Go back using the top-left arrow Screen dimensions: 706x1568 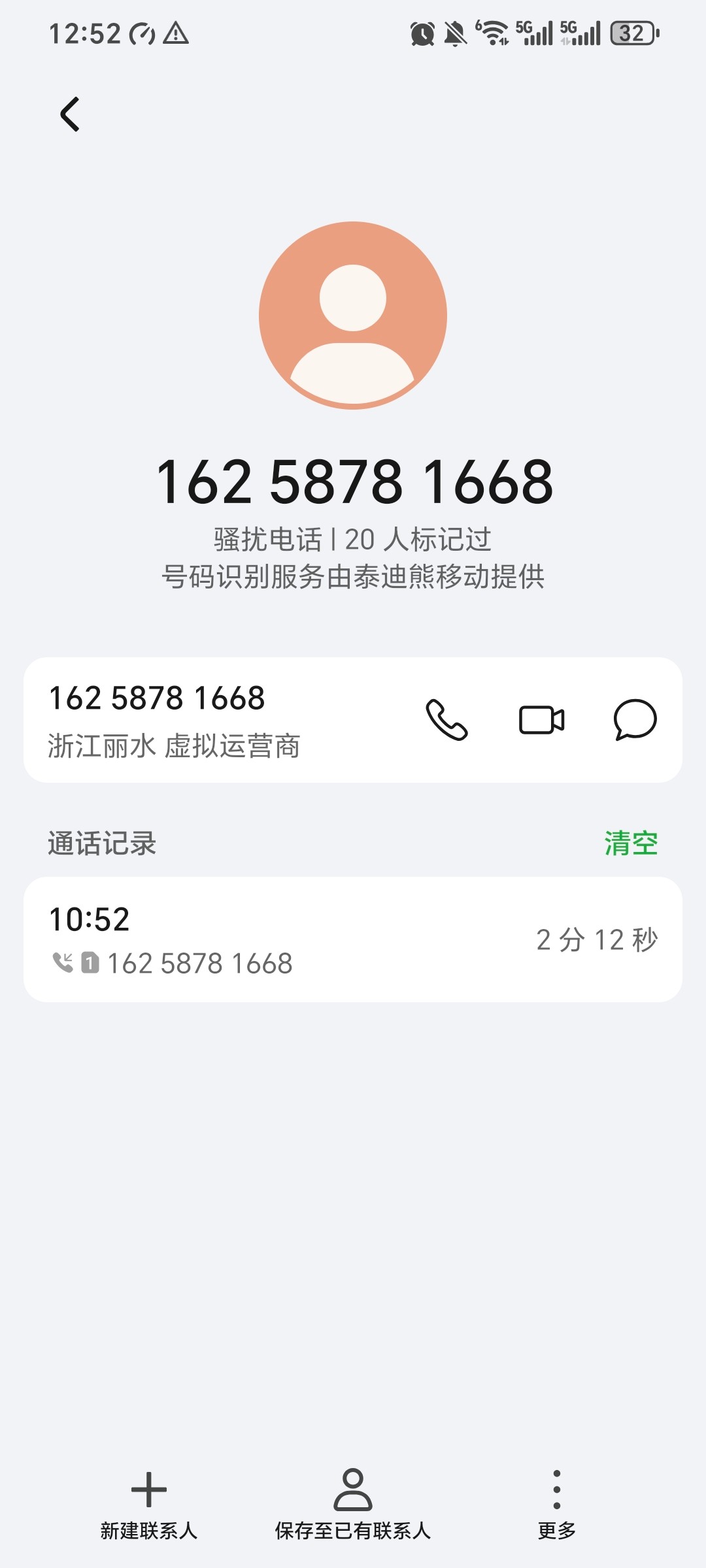pos(70,114)
